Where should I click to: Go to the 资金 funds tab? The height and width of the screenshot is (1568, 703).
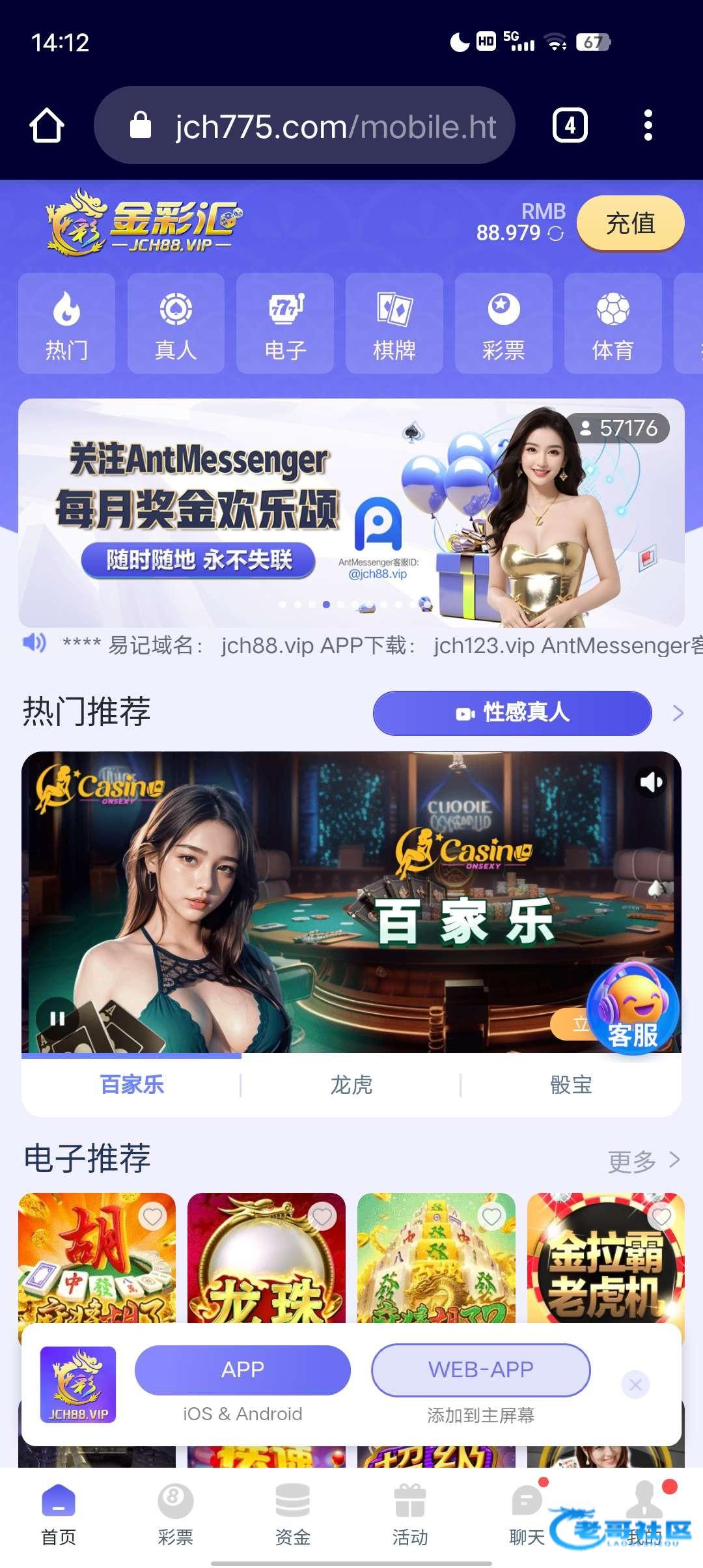(x=293, y=1515)
